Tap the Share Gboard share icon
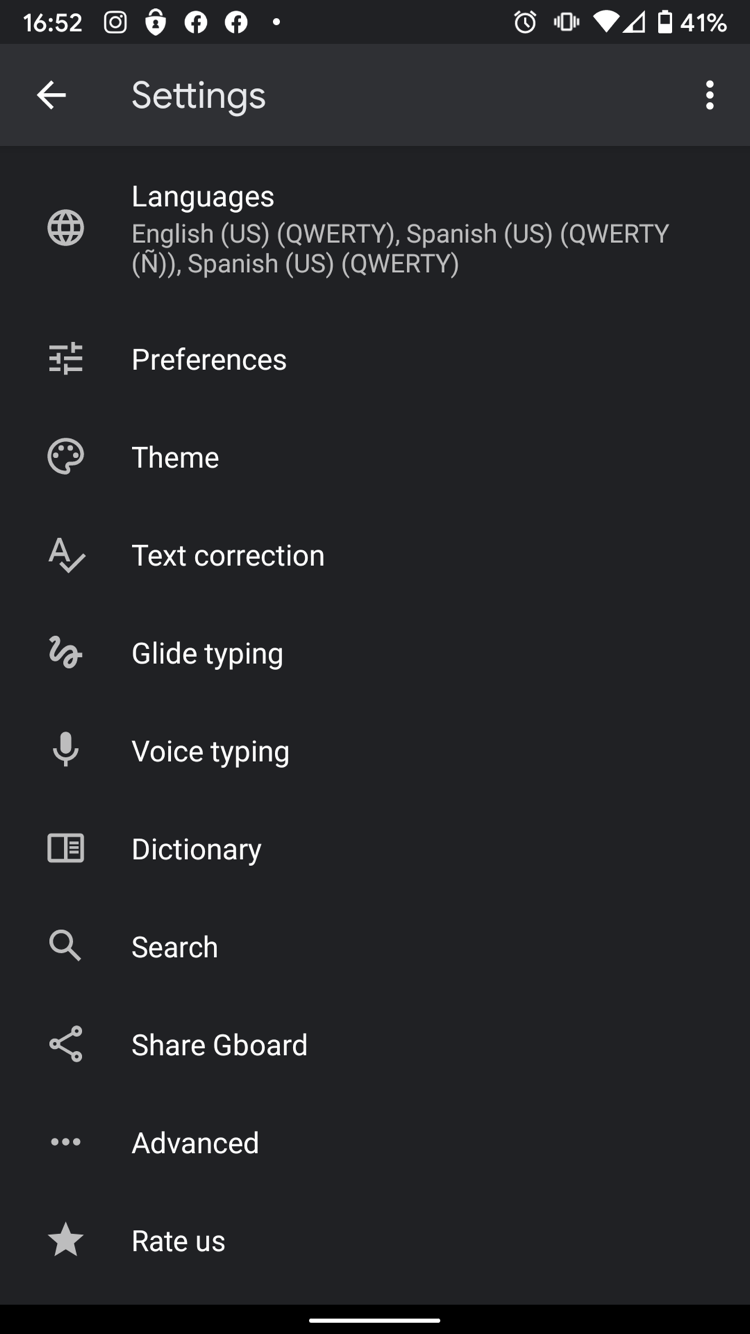750x1334 pixels. [x=65, y=1044]
